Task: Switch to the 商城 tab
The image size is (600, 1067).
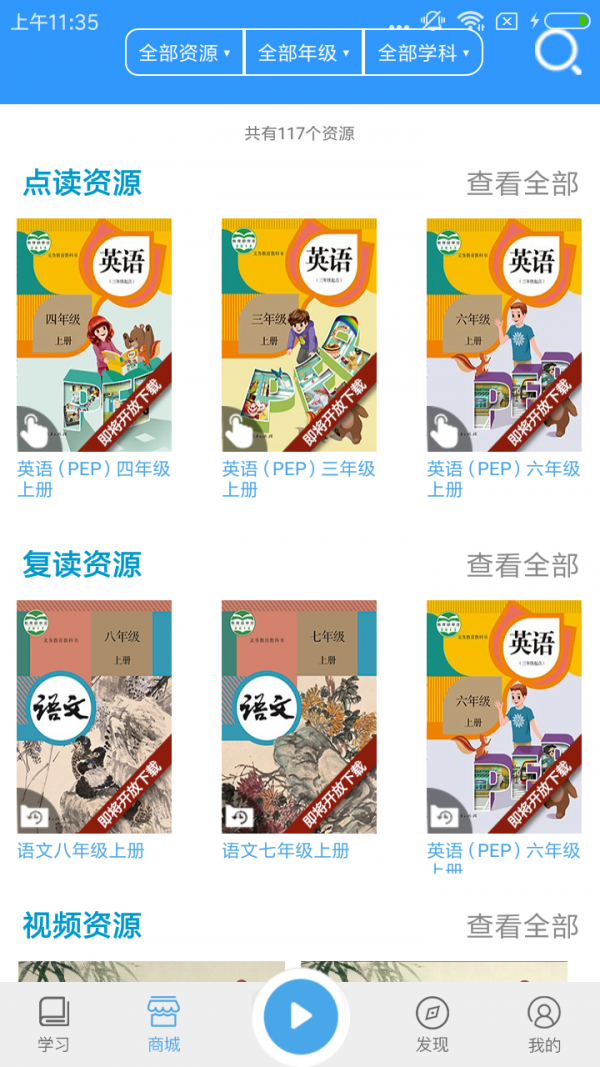Action: click(x=164, y=1024)
